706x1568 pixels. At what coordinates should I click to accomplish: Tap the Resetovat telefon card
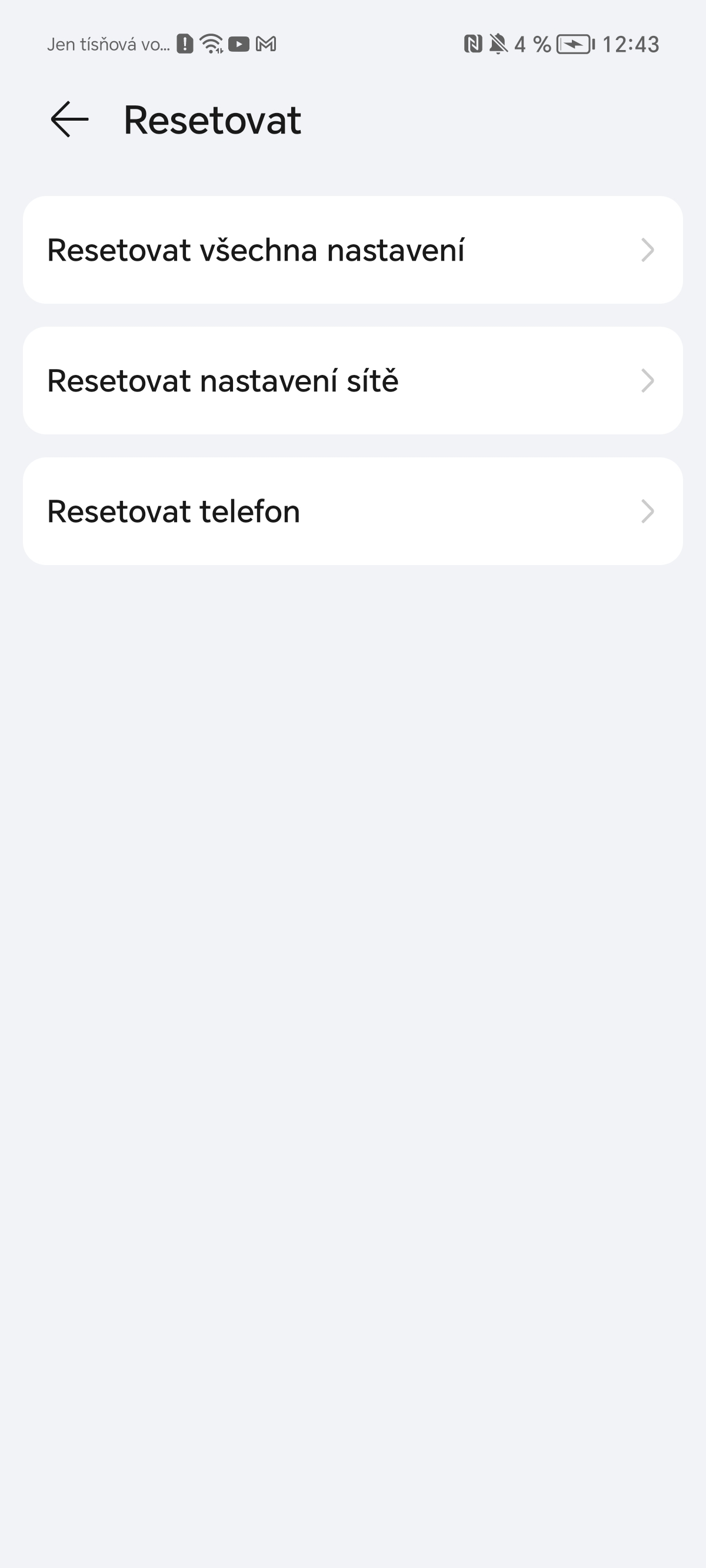[x=353, y=511]
